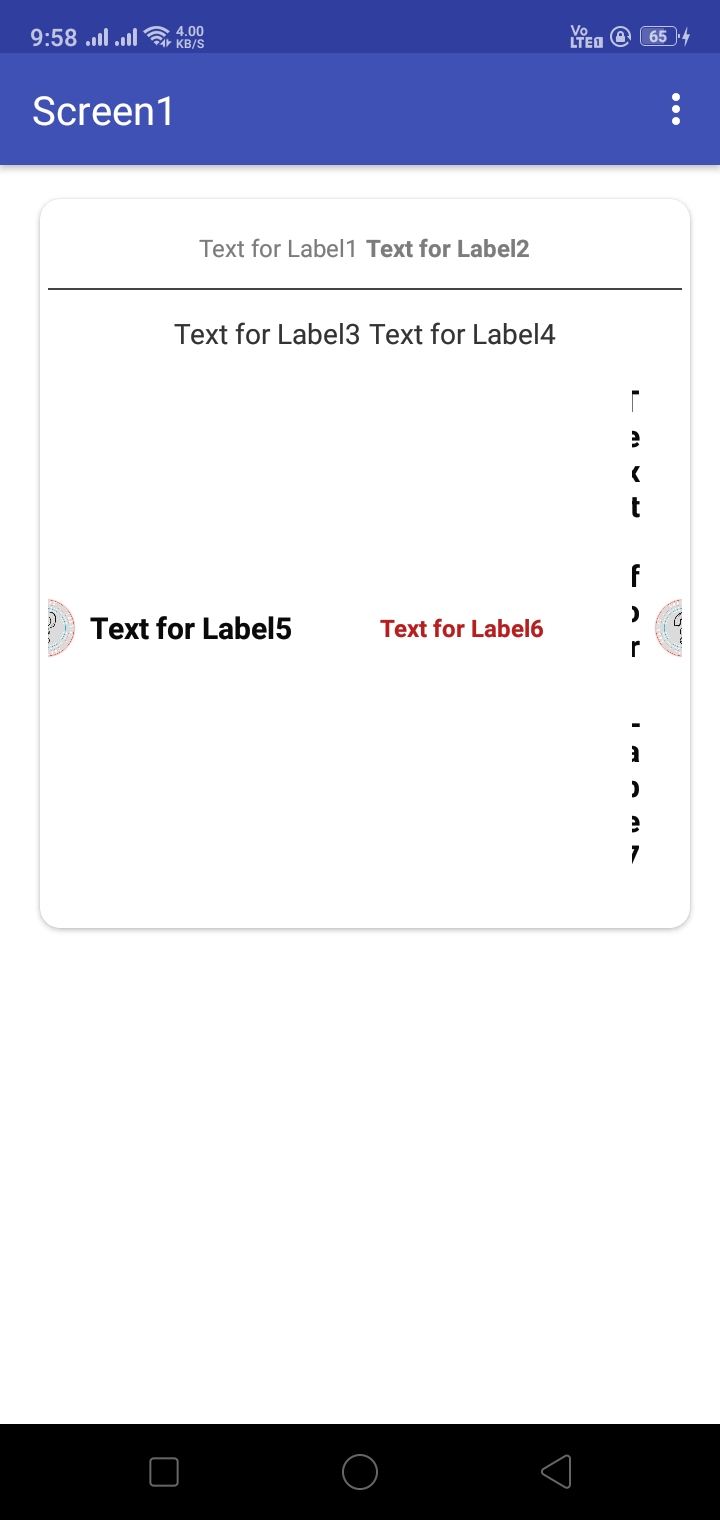This screenshot has width=720, height=1520.
Task: Open the overflow menu in the app bar
Action: (x=676, y=109)
